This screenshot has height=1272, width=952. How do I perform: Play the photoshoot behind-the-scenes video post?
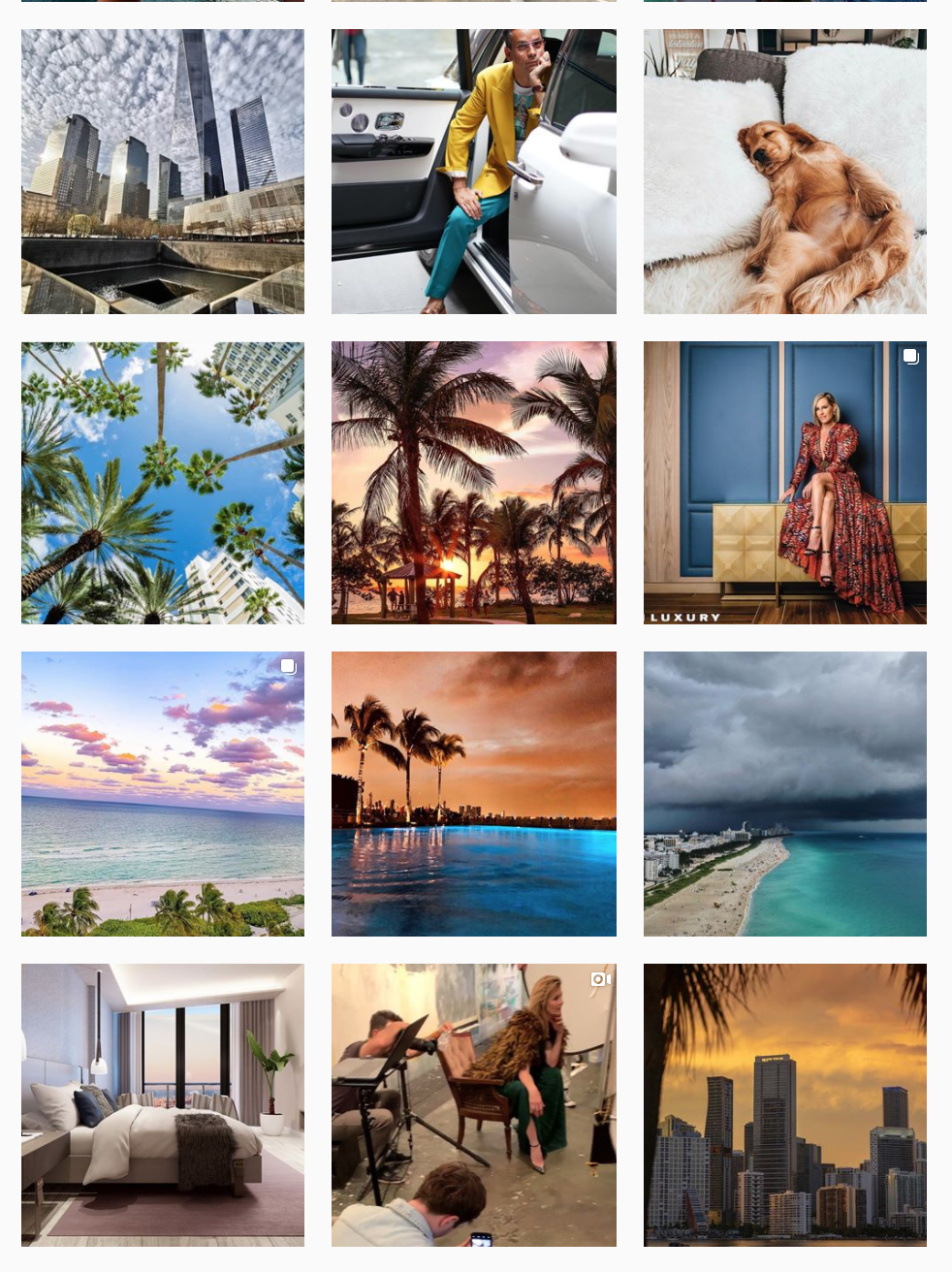click(x=474, y=1105)
